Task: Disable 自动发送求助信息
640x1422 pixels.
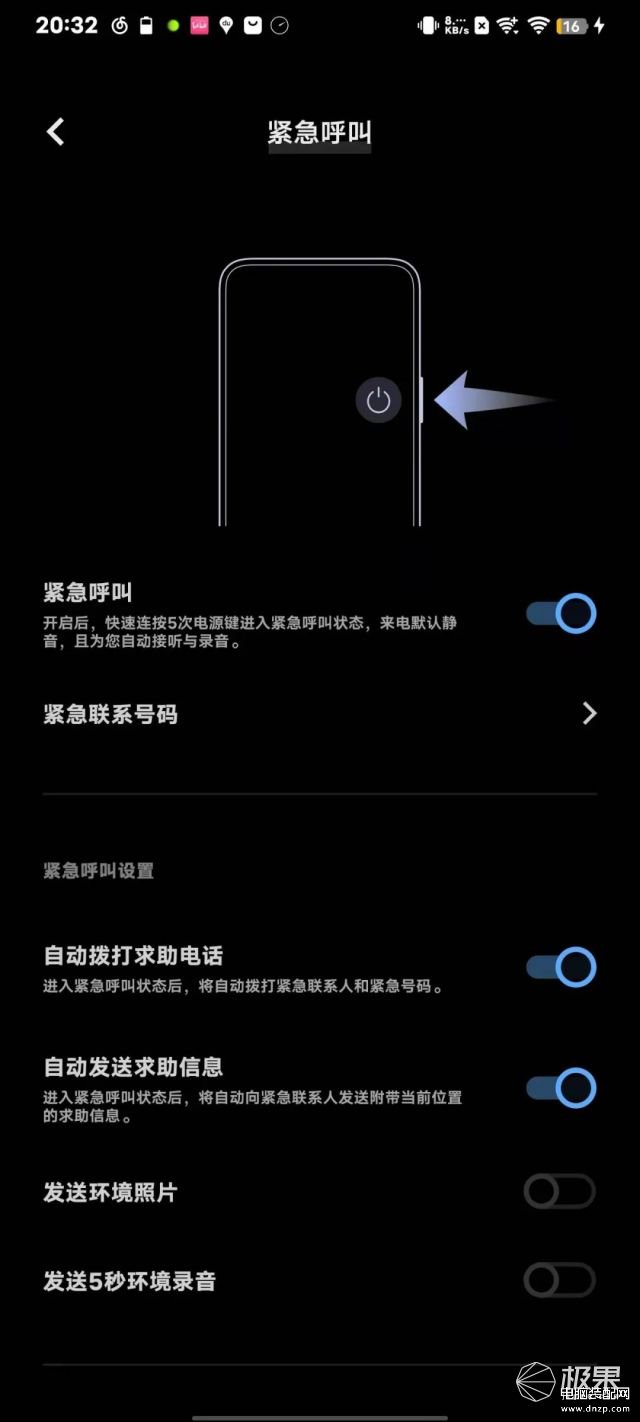Action: click(x=561, y=1088)
